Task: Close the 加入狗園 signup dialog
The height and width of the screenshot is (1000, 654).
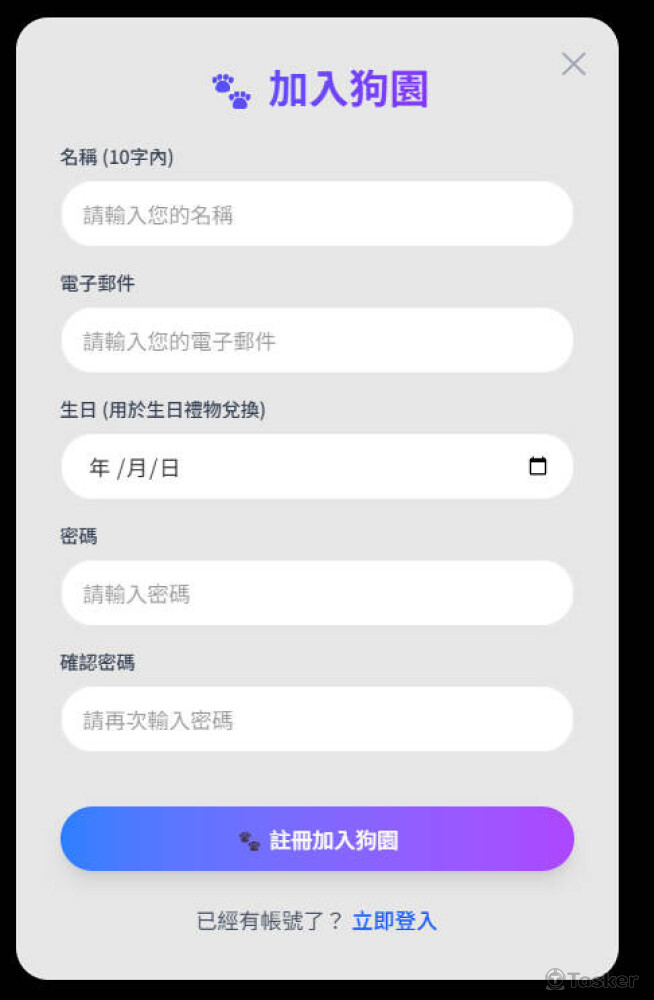Action: click(573, 64)
